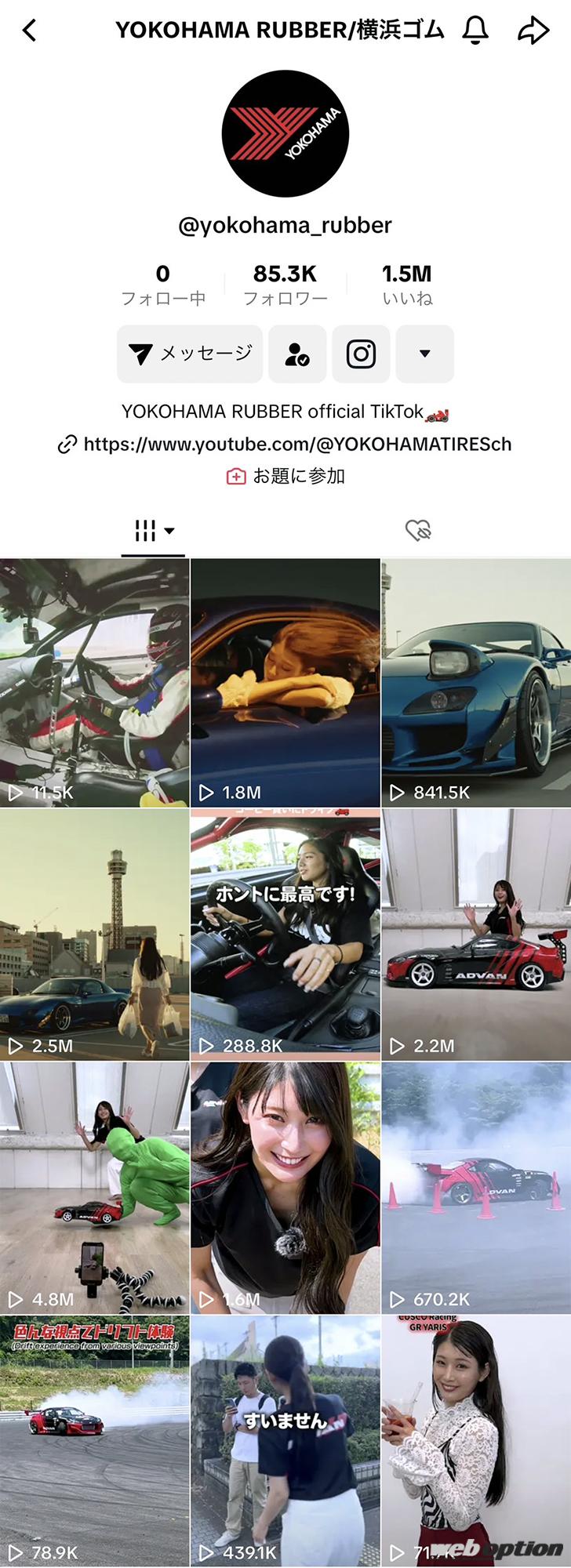Open the notifications bell
This screenshot has height=1568, width=571.
475,31
